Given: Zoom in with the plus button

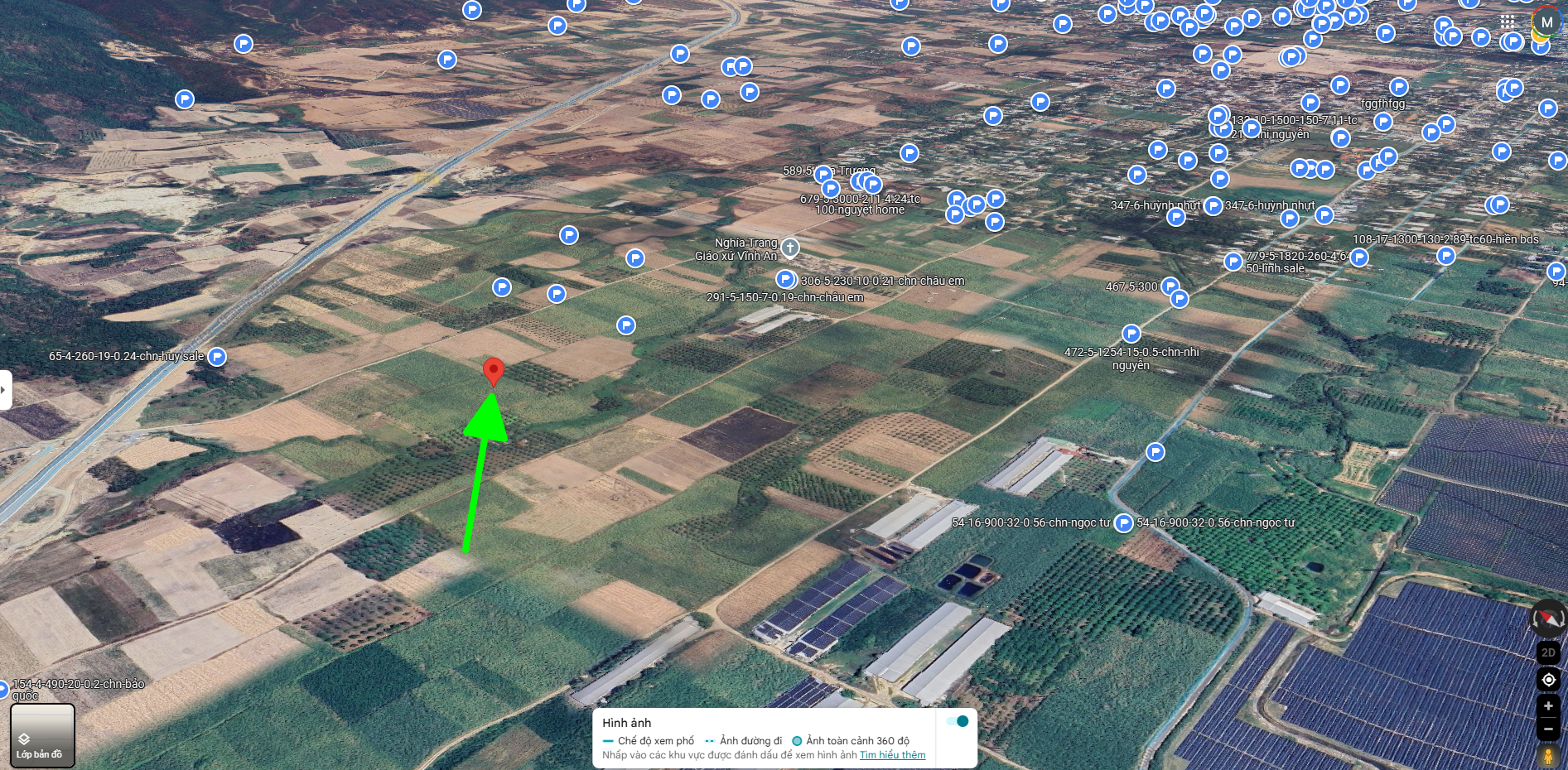Looking at the screenshot, I should pos(1548,706).
